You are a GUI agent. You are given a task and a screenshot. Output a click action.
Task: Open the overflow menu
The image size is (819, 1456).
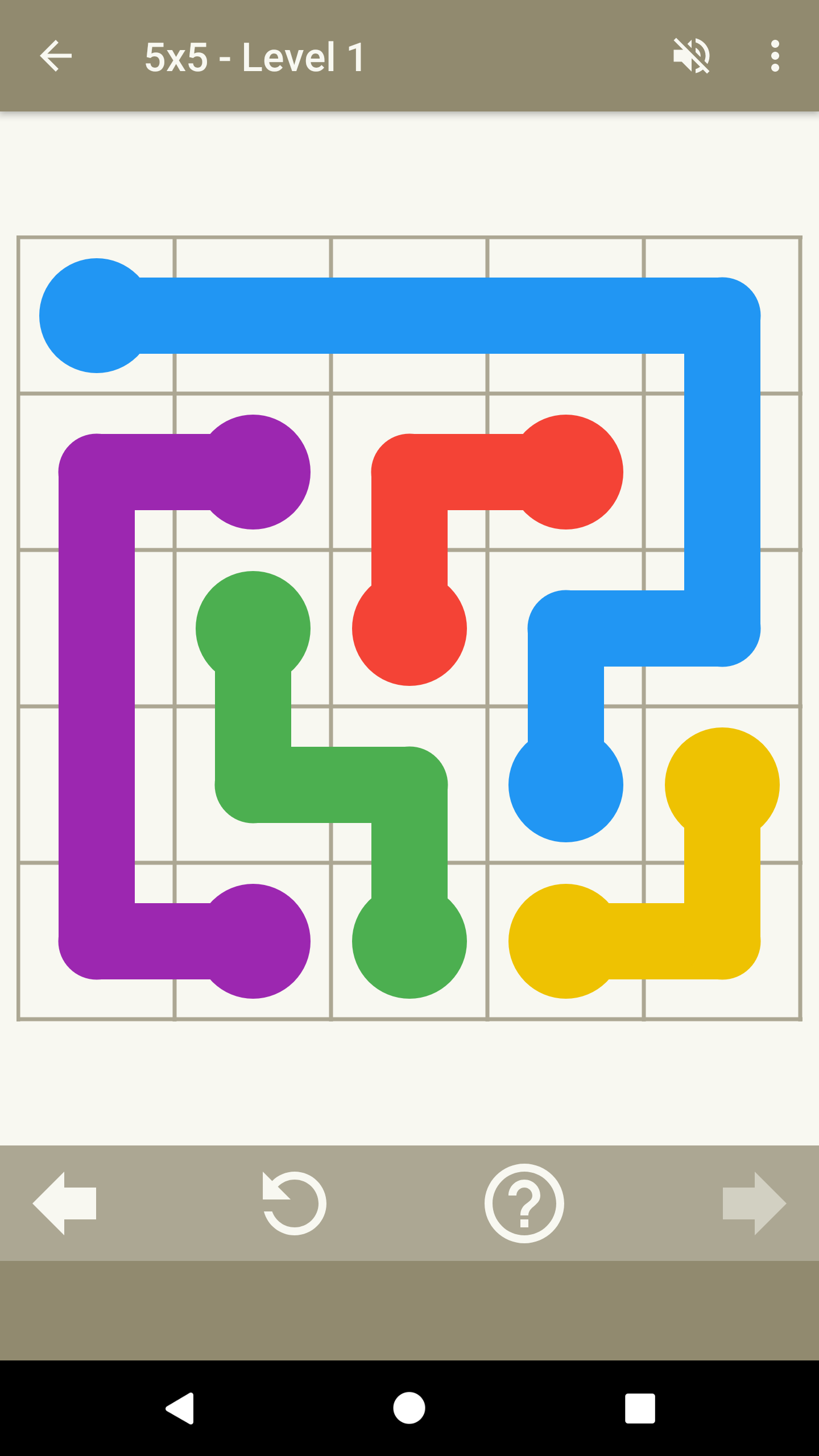click(x=775, y=56)
